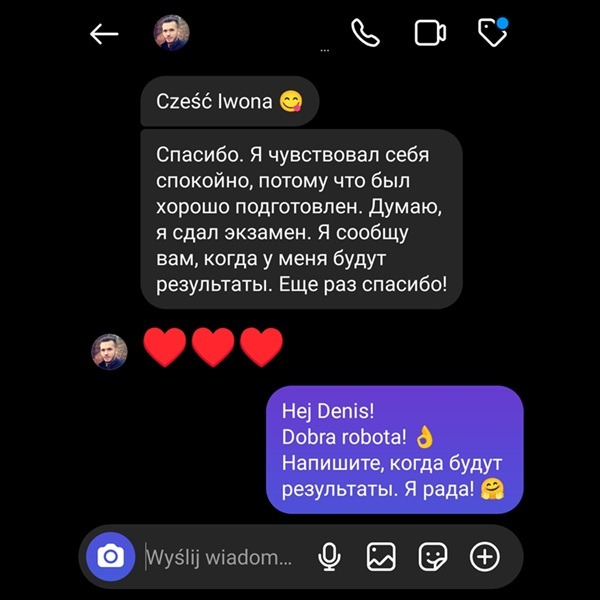The width and height of the screenshot is (600, 600).
Task: Tap the Wyślij wiadomość text field
Action: point(220,557)
